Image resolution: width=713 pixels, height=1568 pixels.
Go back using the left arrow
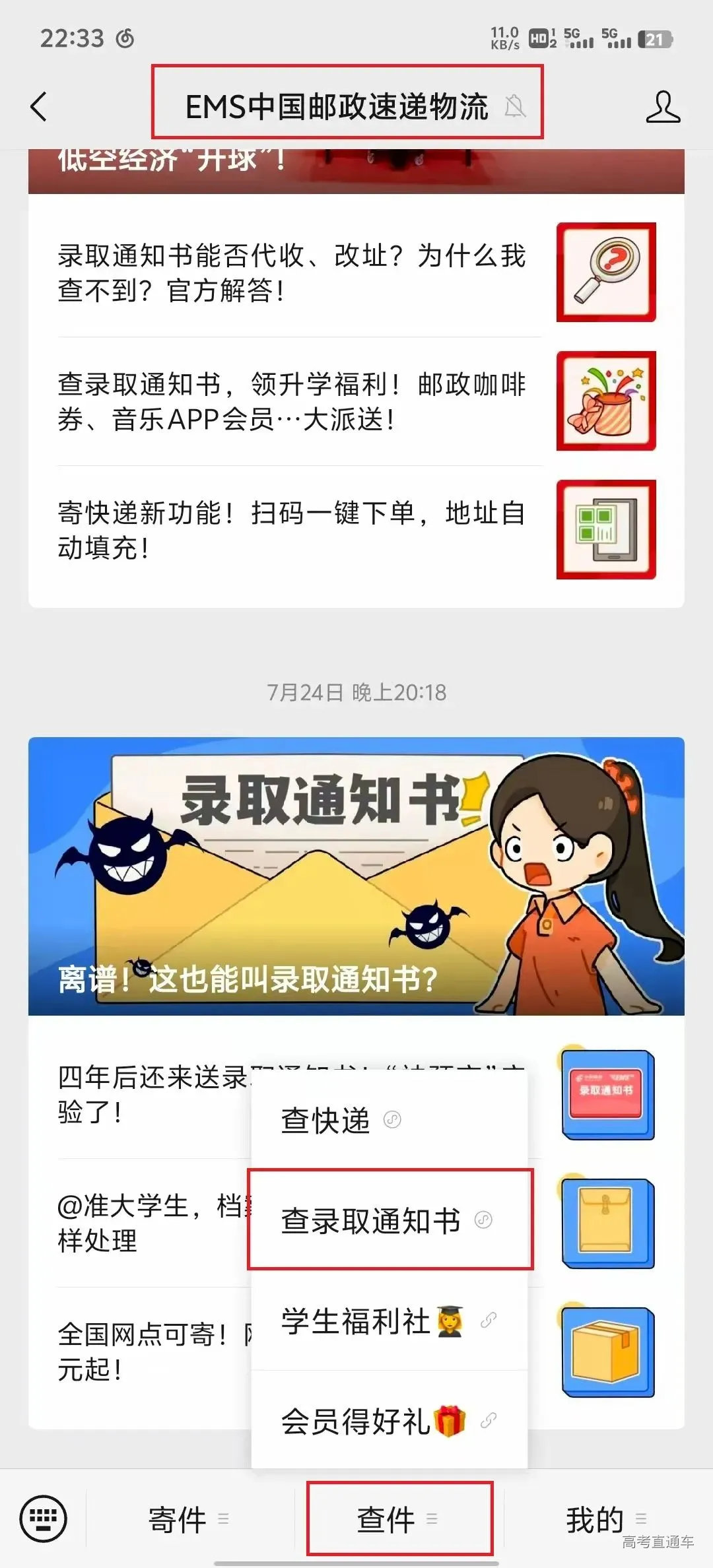(x=38, y=106)
